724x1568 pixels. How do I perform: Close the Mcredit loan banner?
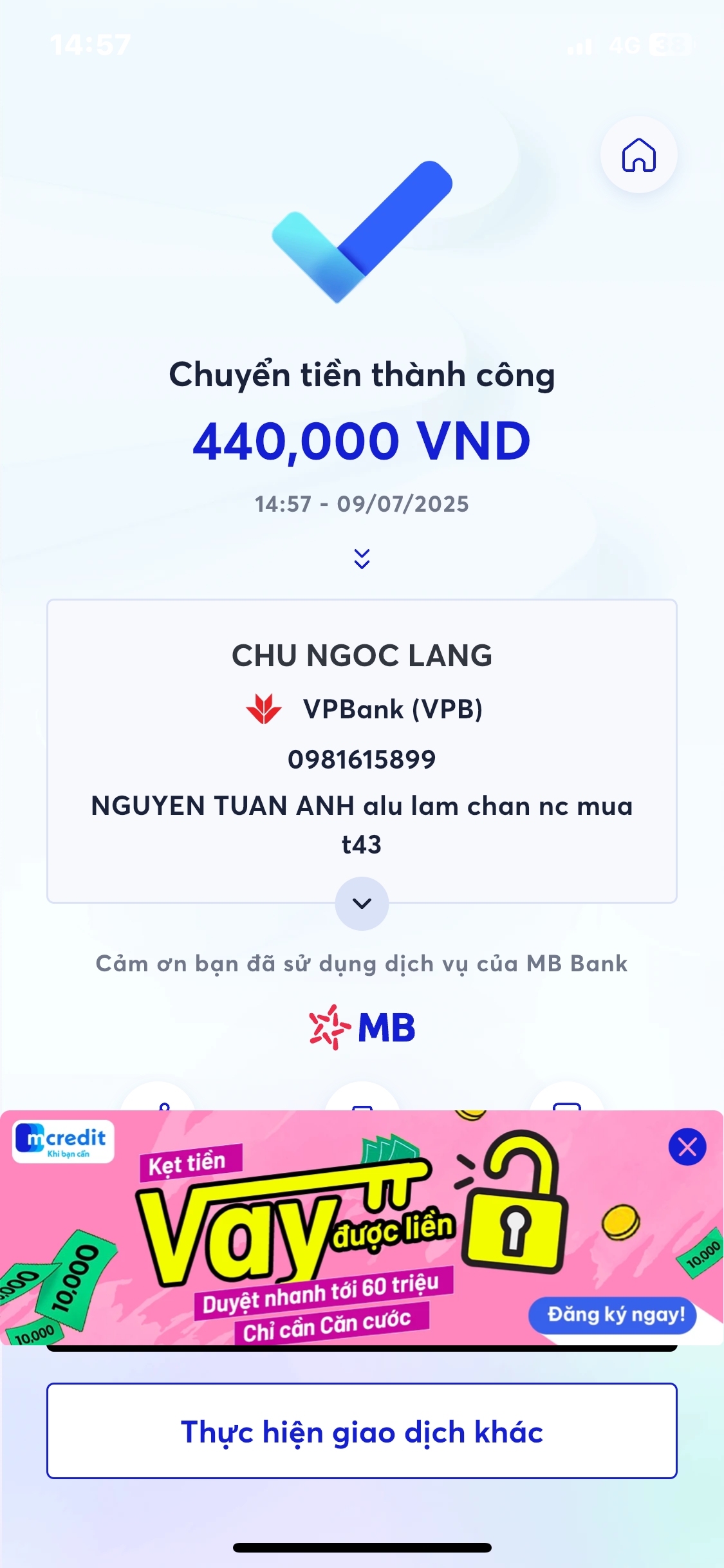coord(687,1146)
